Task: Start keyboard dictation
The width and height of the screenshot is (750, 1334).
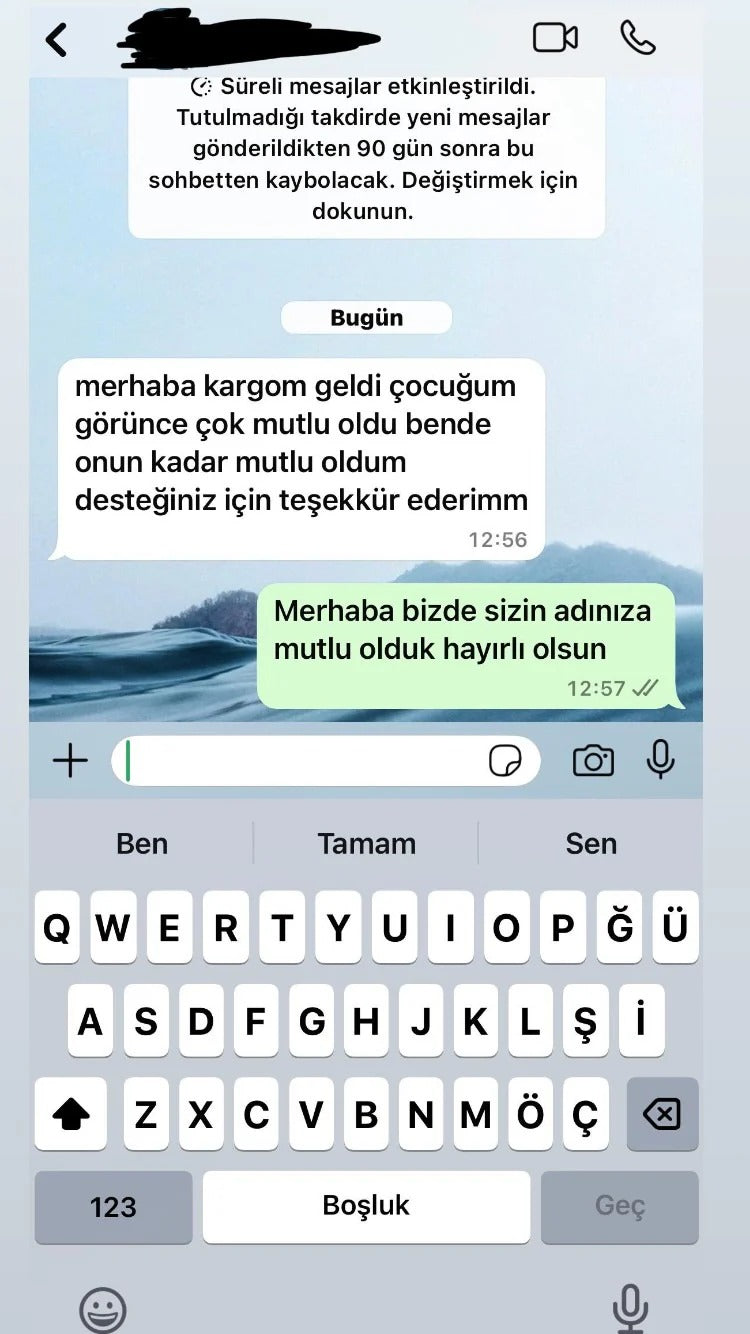Action: coord(630,1306)
